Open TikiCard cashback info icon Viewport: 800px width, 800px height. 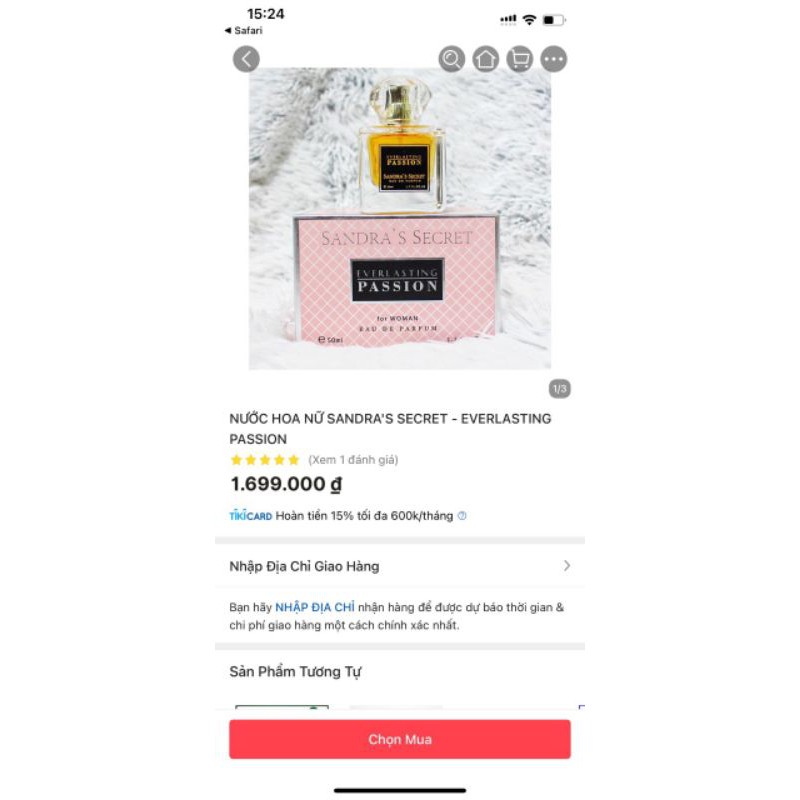coord(462,516)
